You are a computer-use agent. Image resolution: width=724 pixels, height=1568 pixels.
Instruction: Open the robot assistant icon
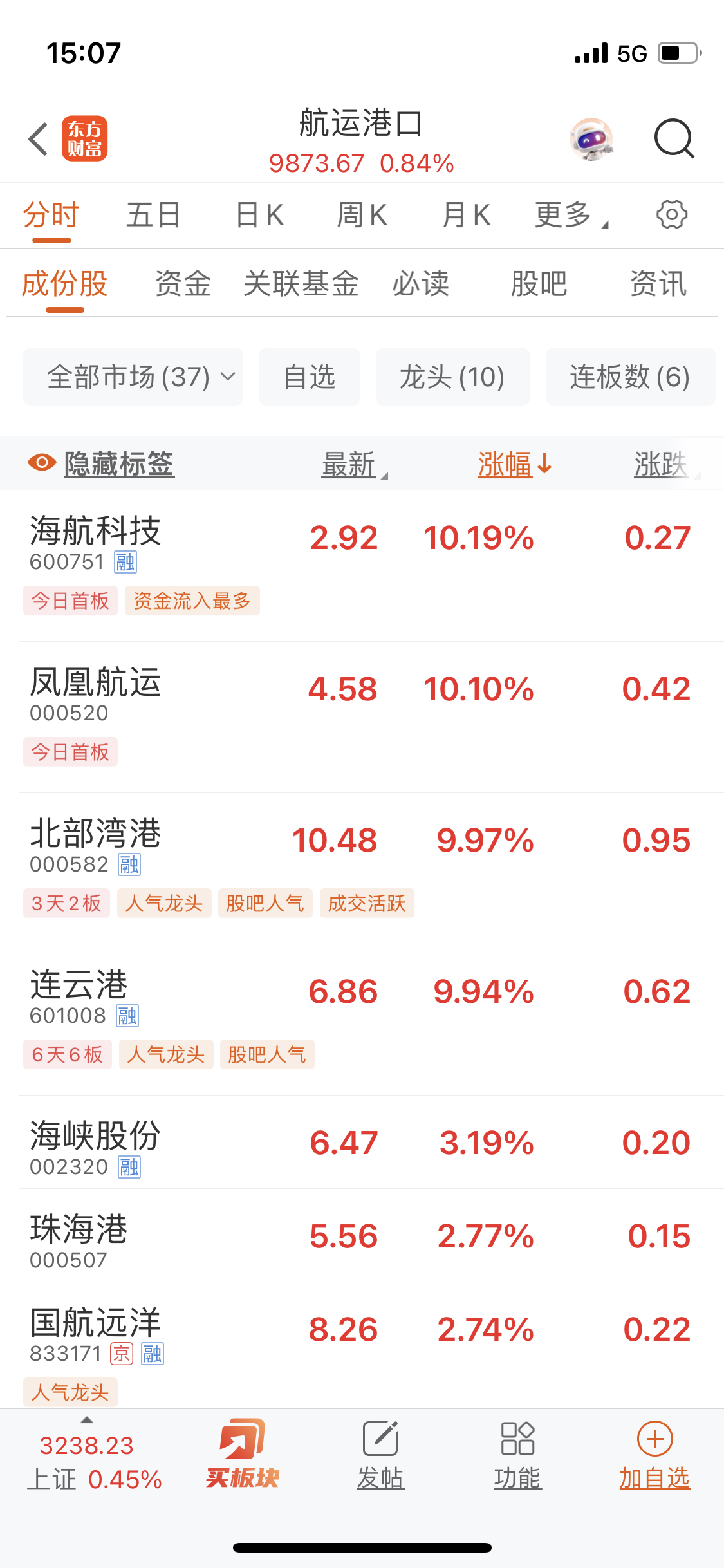[591, 139]
